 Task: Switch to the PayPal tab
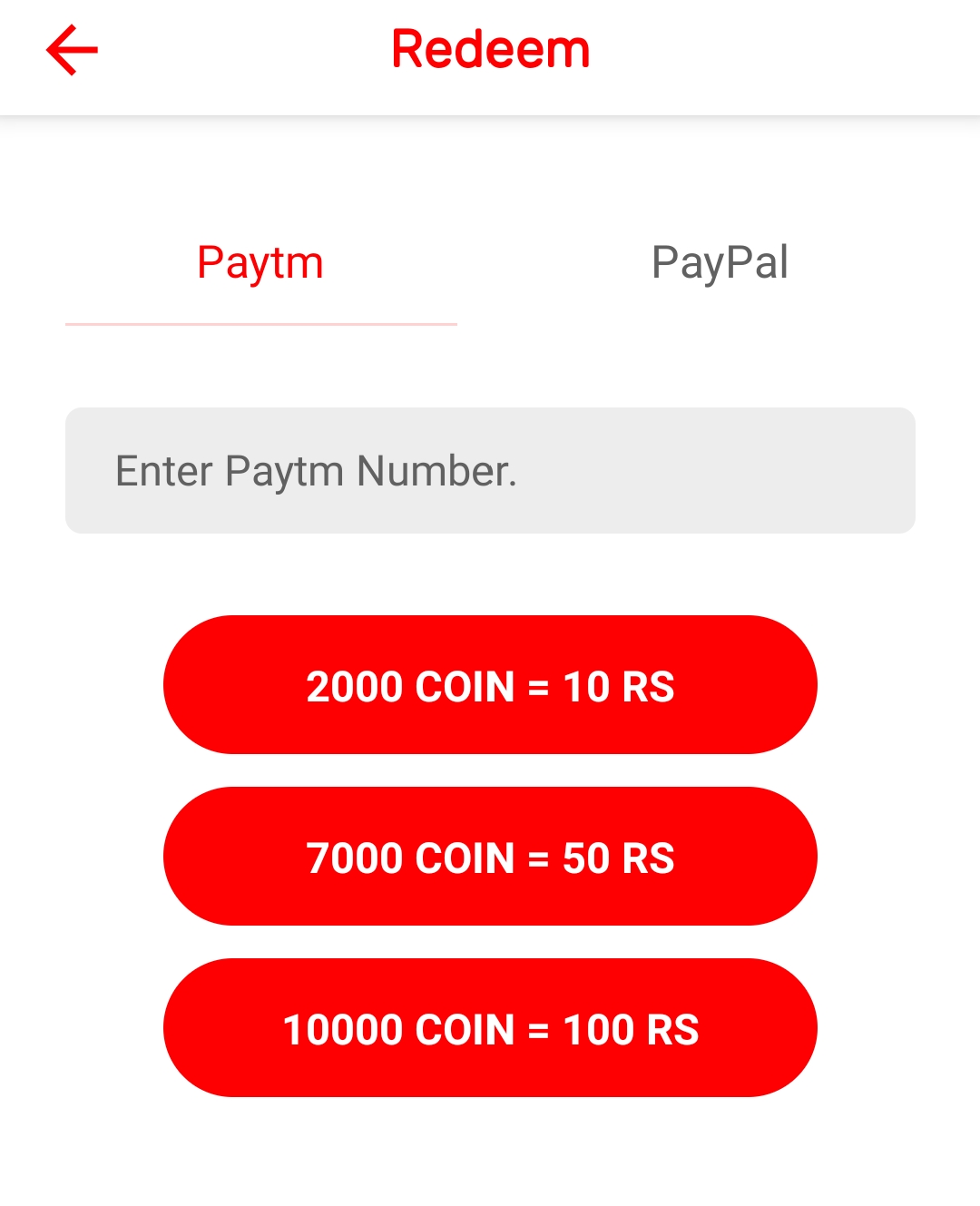(720, 263)
